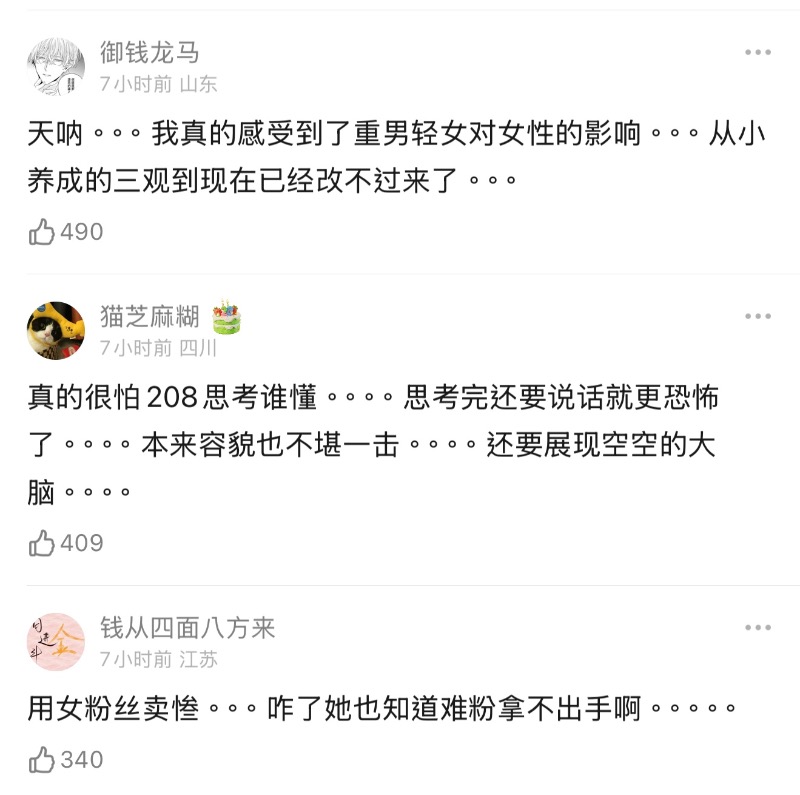
Task: Open the username 御钱龙马
Action: [149, 52]
